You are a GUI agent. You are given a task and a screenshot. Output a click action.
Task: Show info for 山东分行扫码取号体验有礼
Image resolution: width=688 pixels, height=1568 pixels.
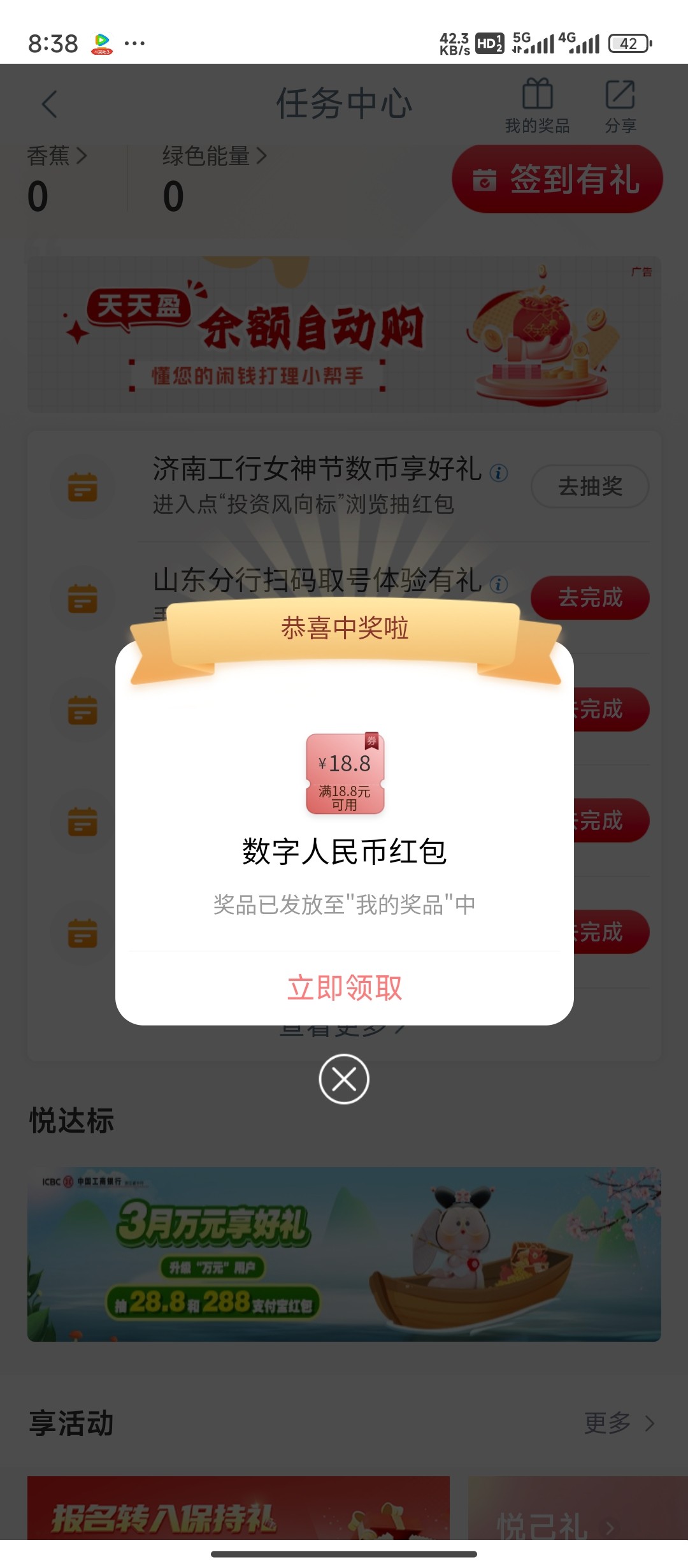pos(499,584)
